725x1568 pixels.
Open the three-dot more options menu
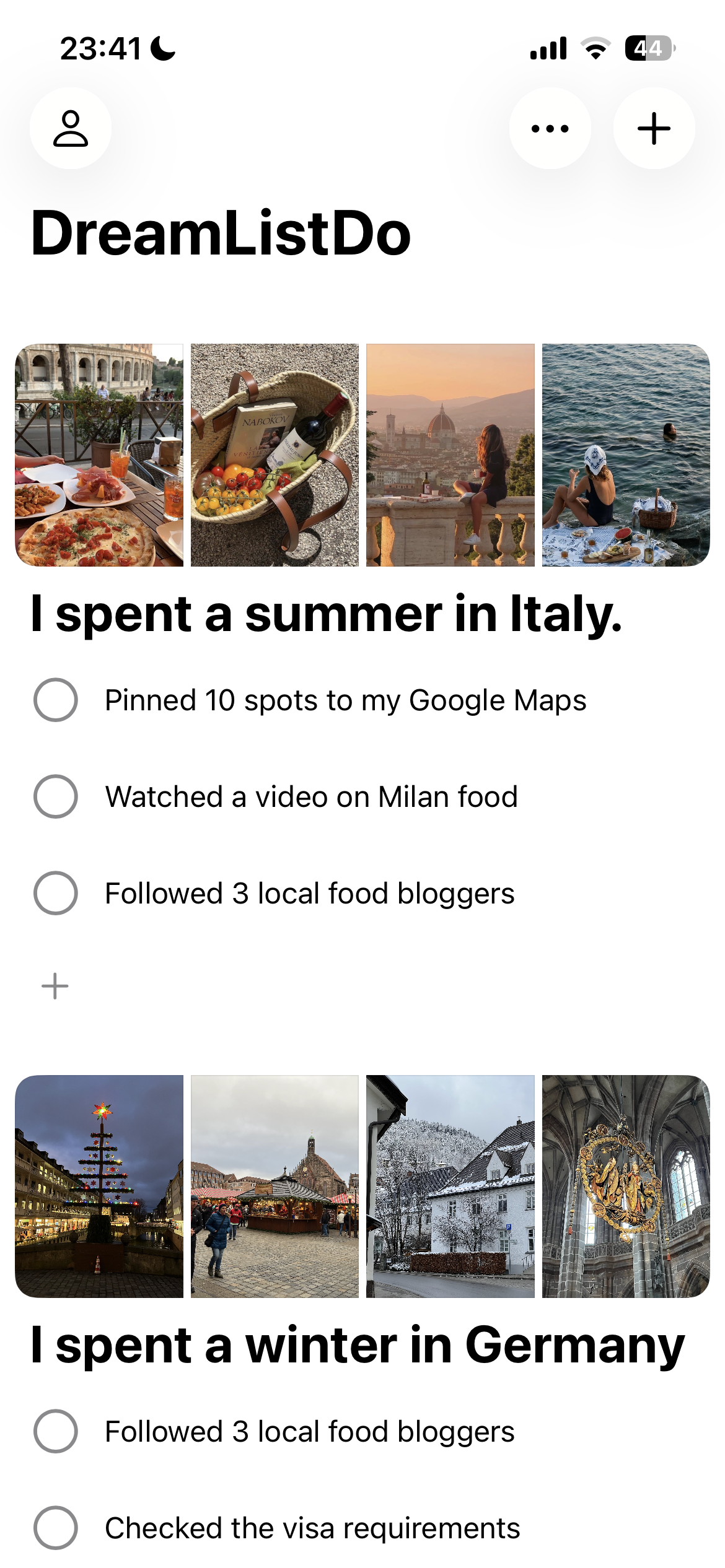[x=550, y=128]
